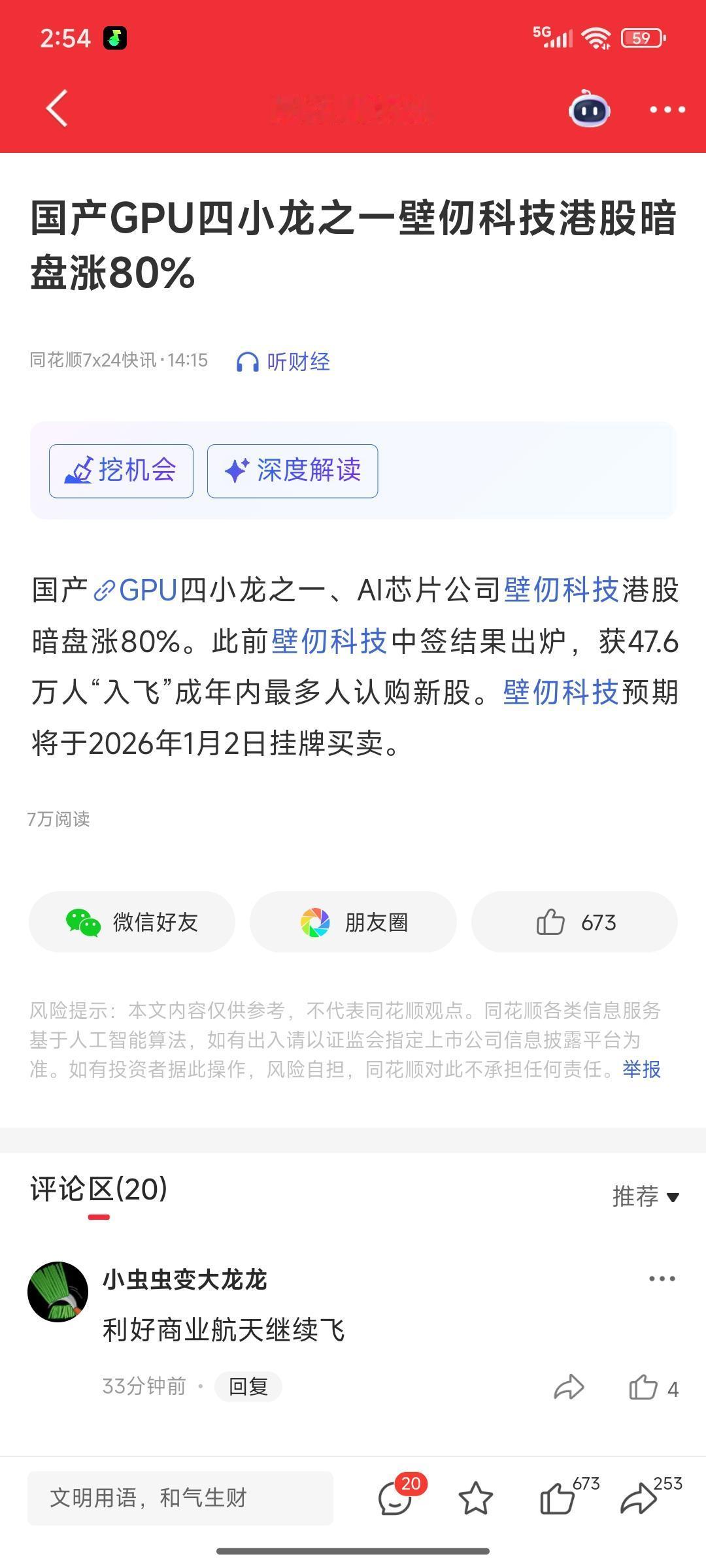Open the comments bubble with 20 badge
Screen dimensions: 706x1568
point(395,1498)
